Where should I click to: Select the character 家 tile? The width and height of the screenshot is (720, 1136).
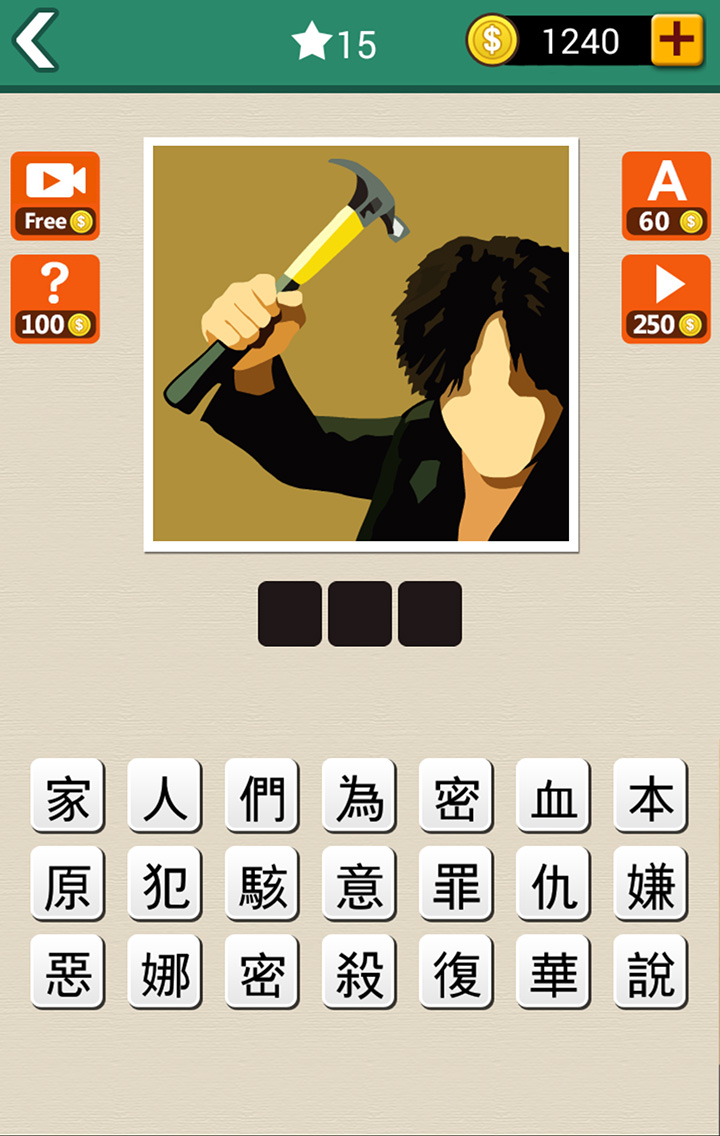(68, 796)
